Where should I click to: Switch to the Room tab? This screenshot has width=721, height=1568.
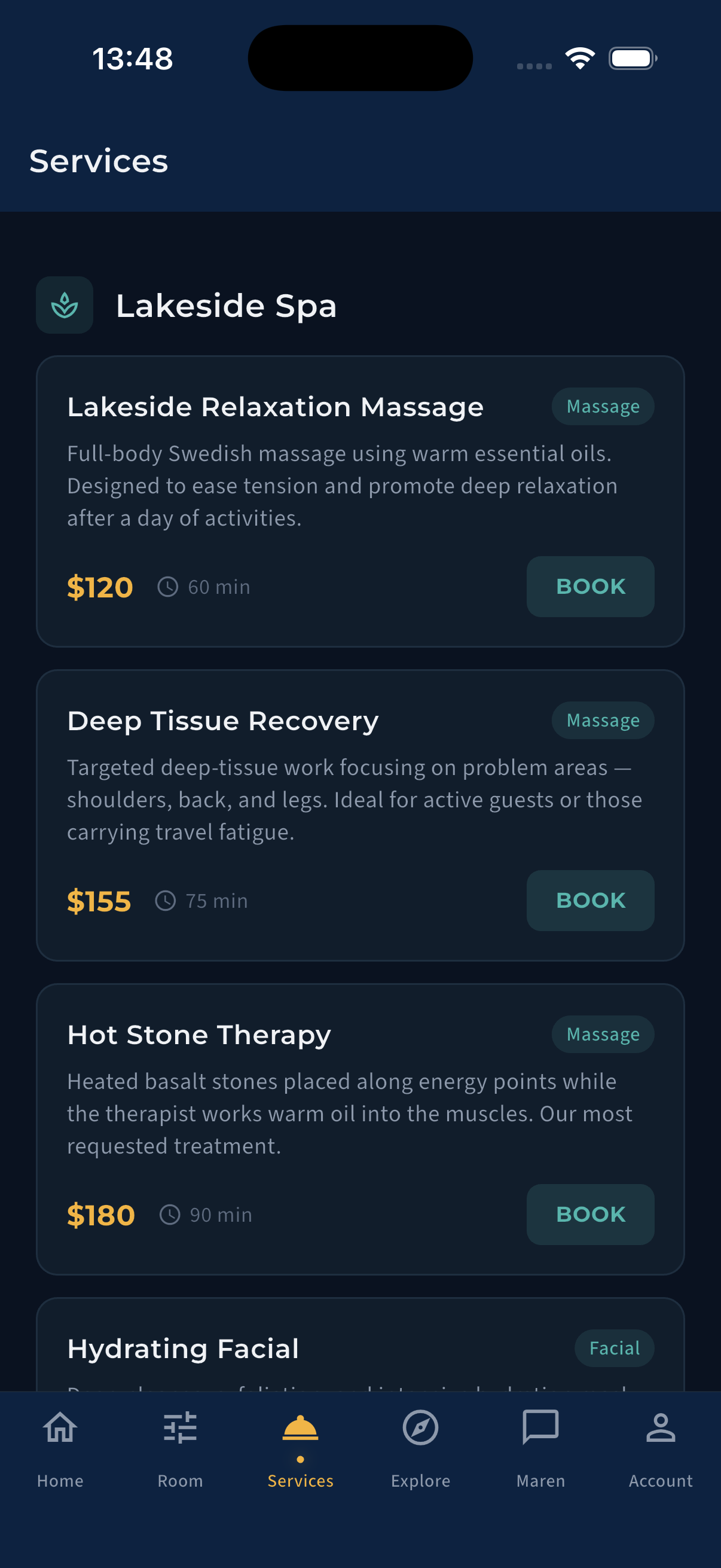(x=180, y=1448)
